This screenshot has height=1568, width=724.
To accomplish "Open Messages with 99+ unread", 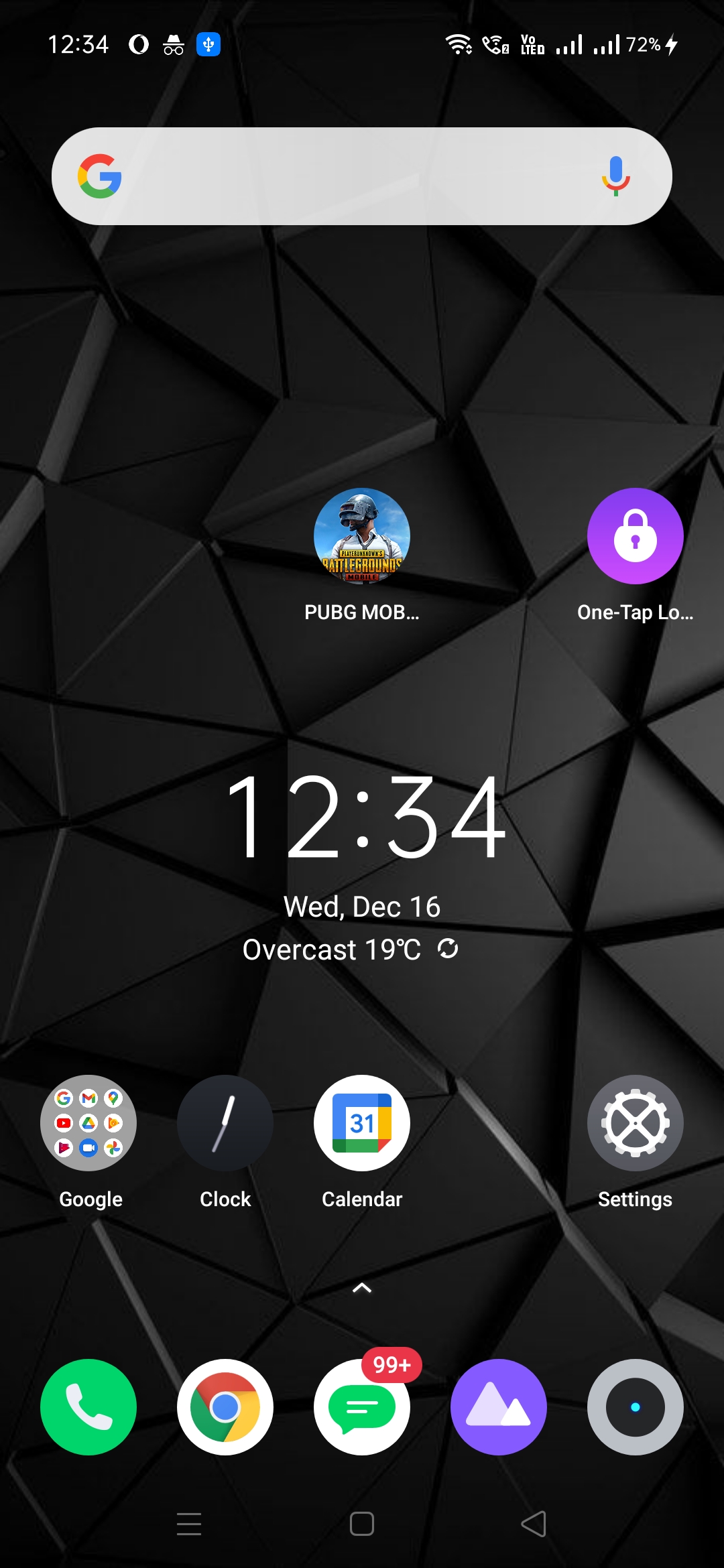I will coord(362,1407).
